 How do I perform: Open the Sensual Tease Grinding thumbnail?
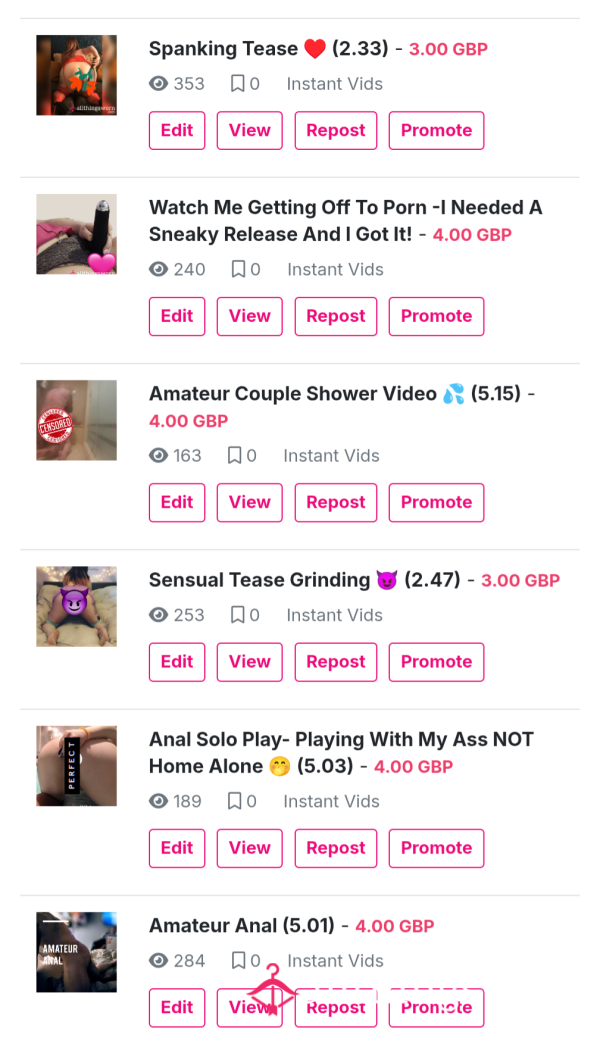(77, 607)
